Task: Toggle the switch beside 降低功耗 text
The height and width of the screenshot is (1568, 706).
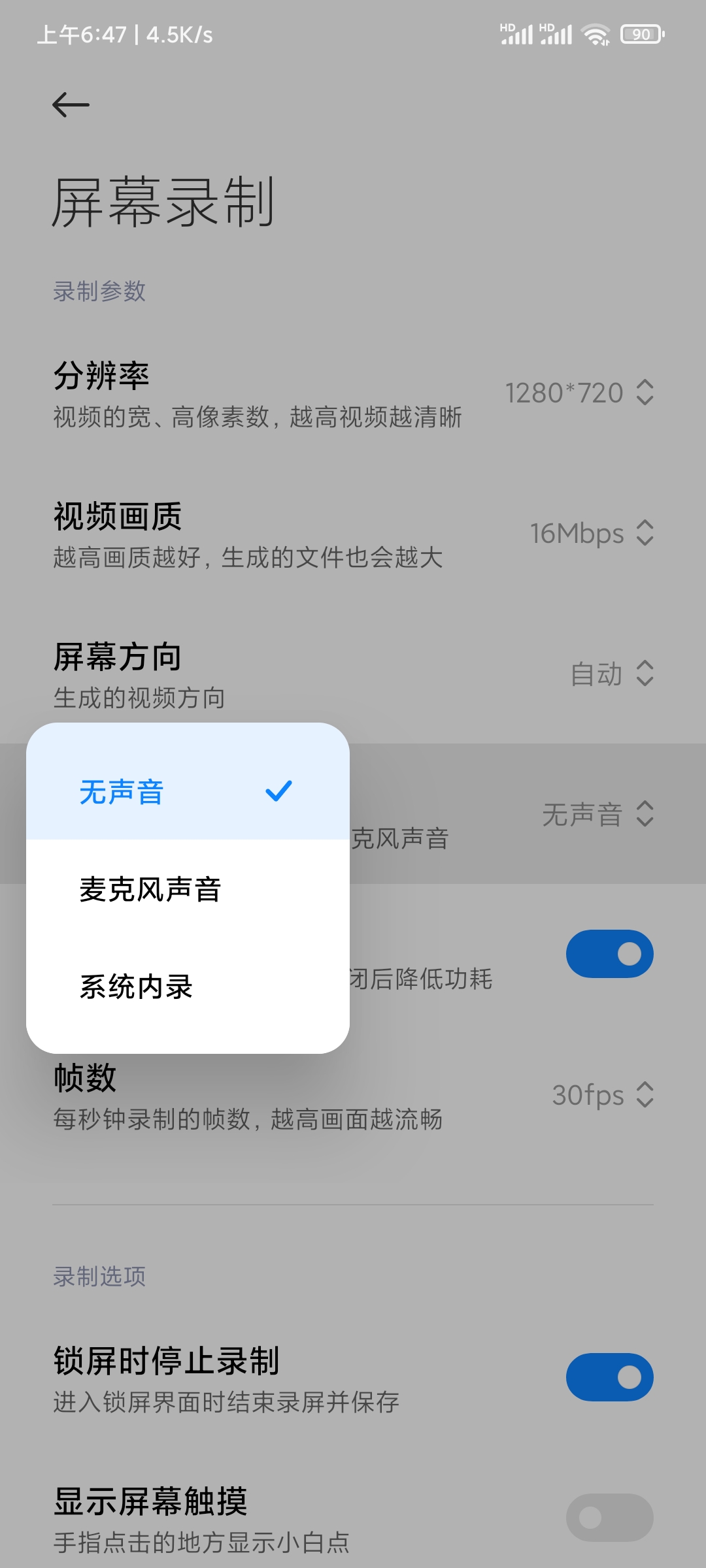Action: (x=609, y=954)
